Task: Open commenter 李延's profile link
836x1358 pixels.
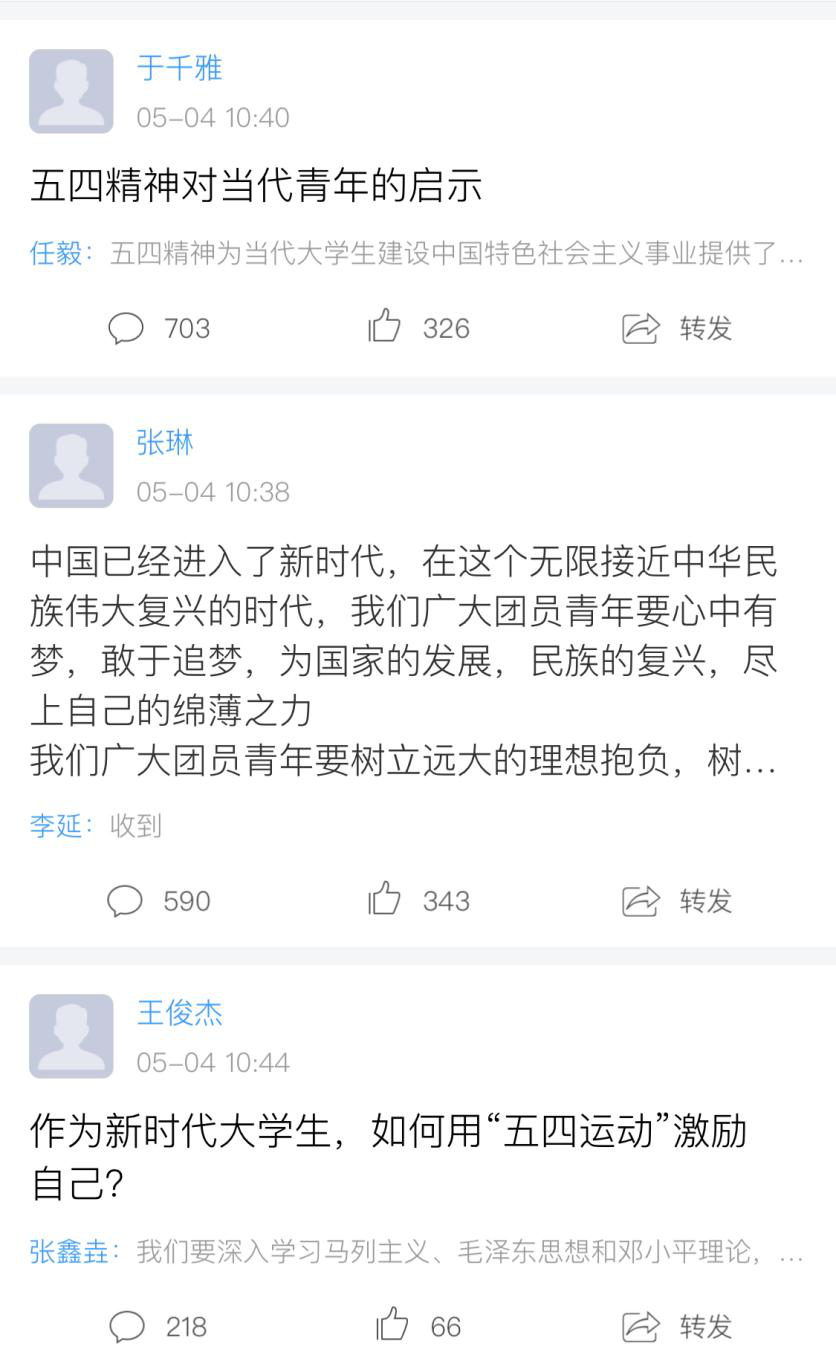Action: tap(55, 826)
